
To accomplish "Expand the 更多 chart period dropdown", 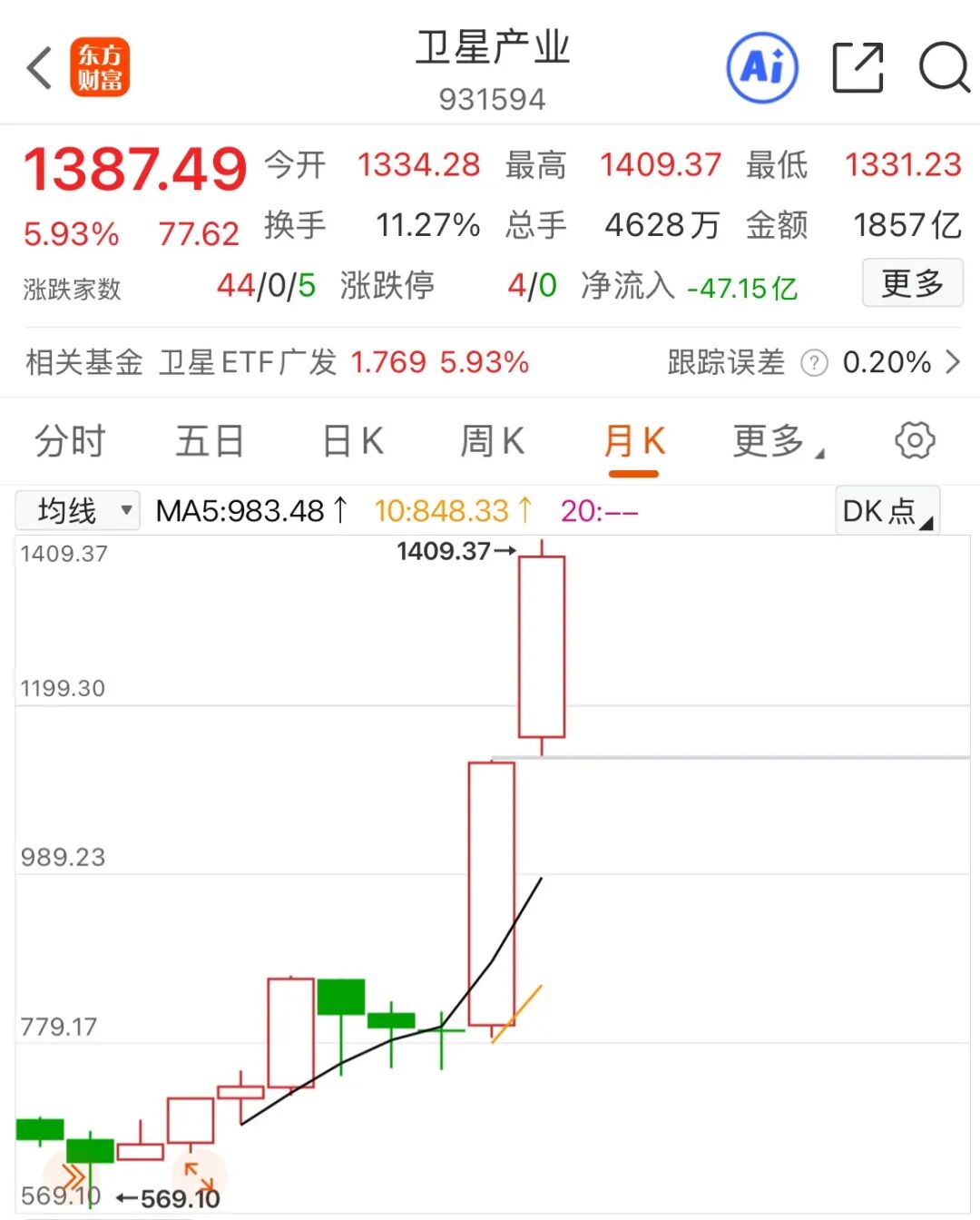I will 778,442.
